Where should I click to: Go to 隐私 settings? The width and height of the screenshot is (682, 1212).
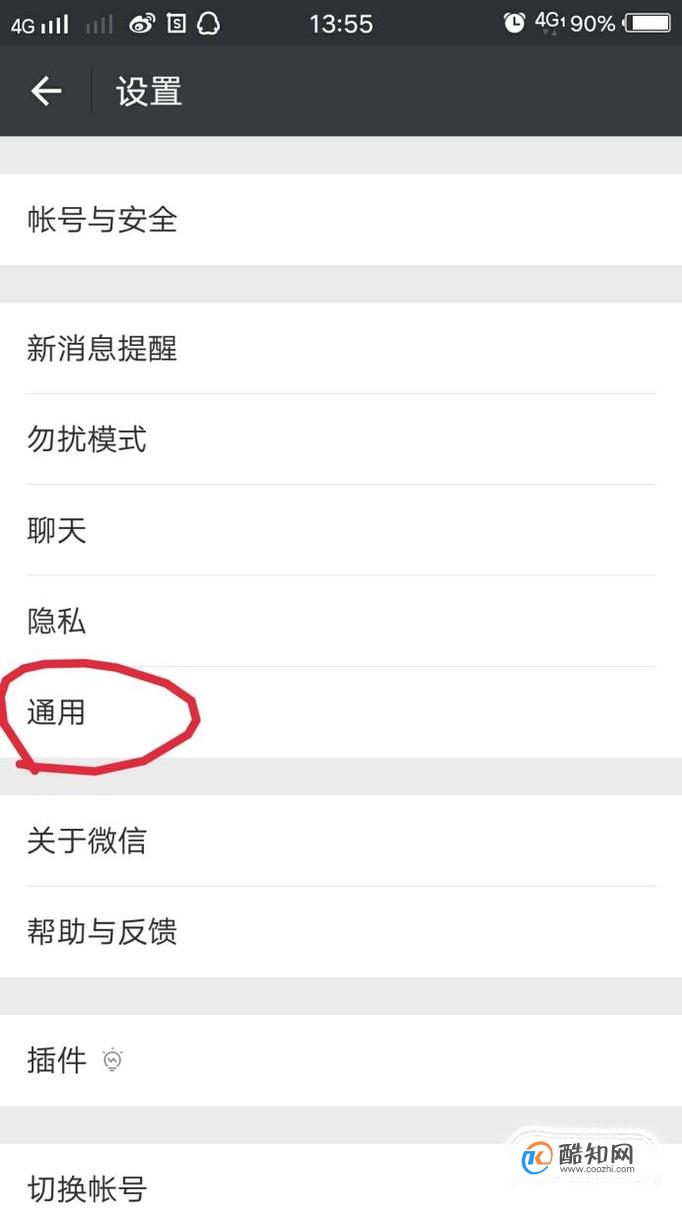341,621
